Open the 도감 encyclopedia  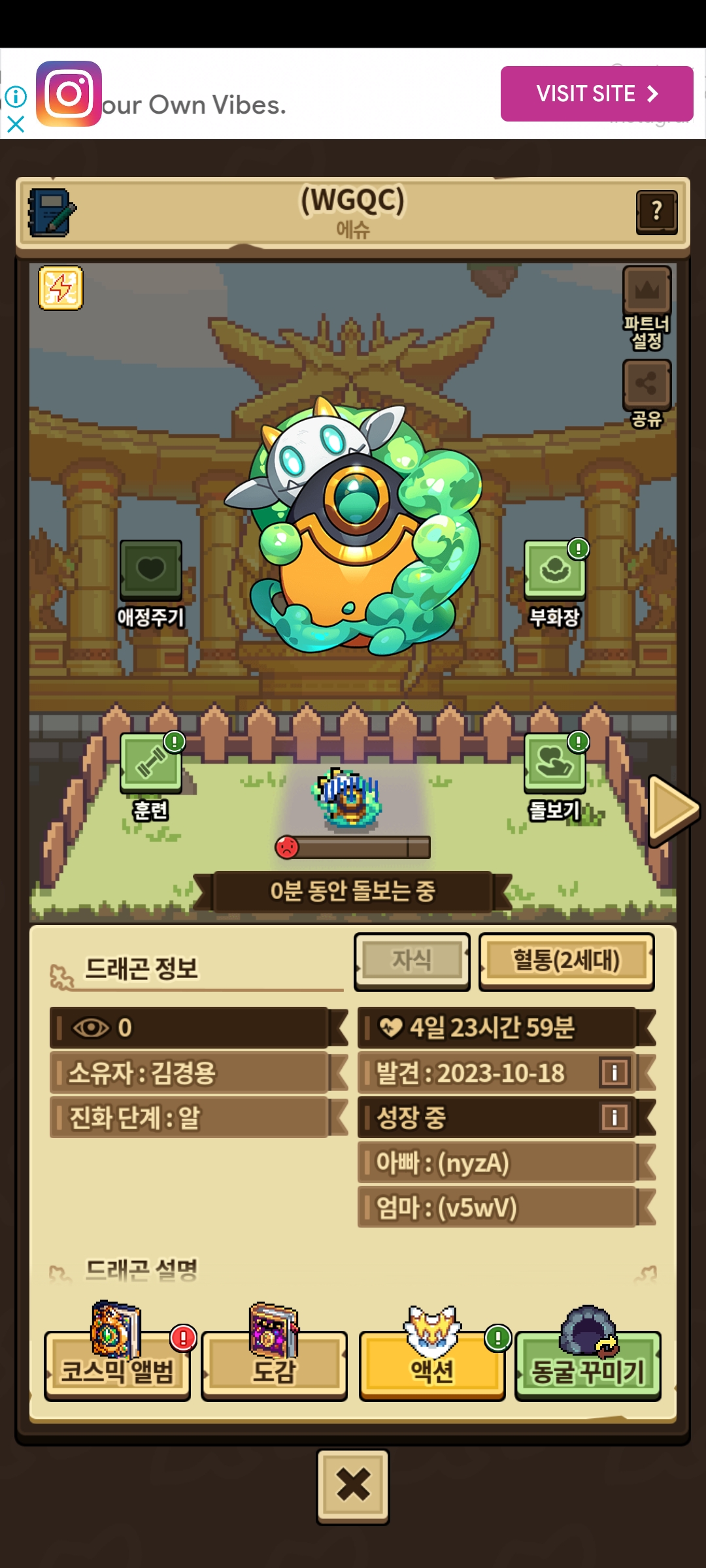[x=275, y=1365]
